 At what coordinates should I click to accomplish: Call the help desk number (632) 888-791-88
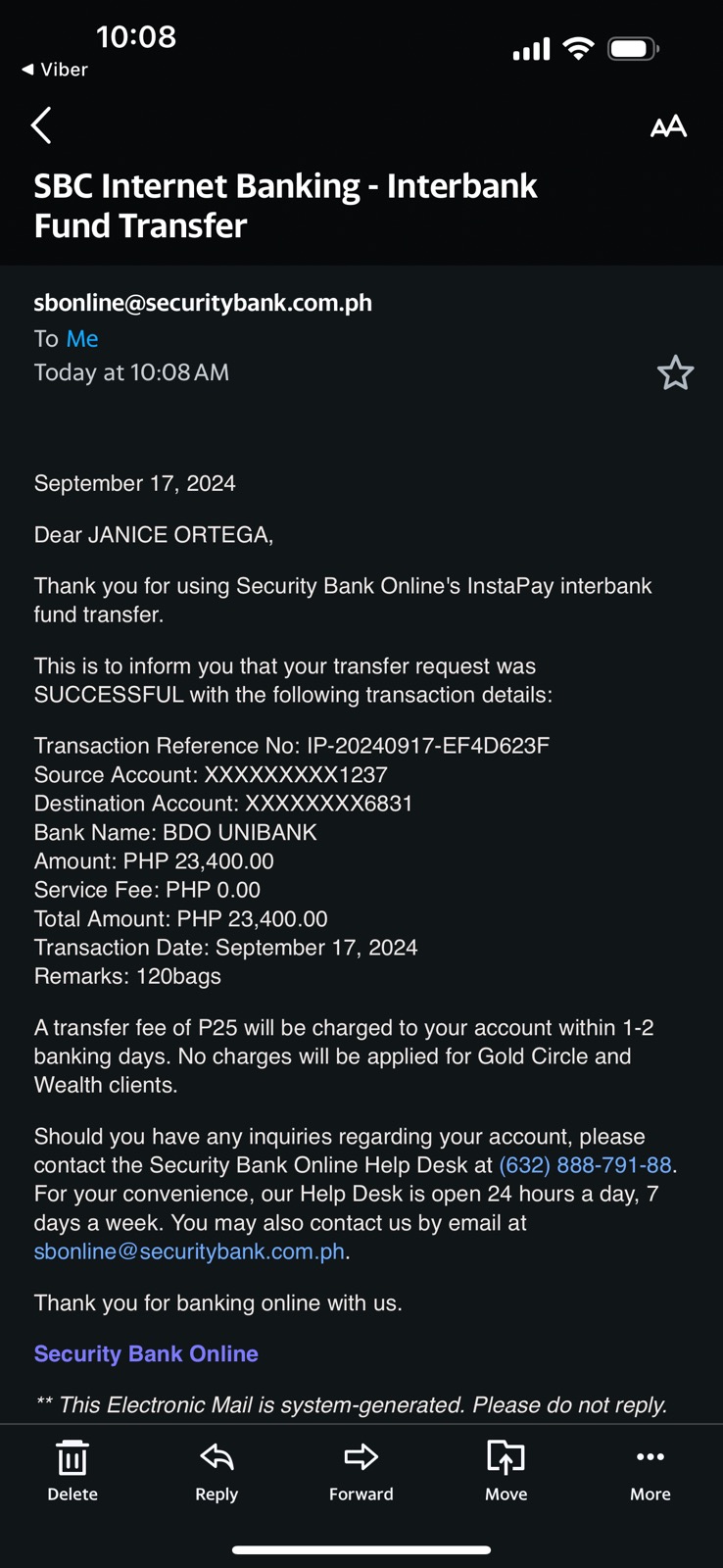[585, 1165]
